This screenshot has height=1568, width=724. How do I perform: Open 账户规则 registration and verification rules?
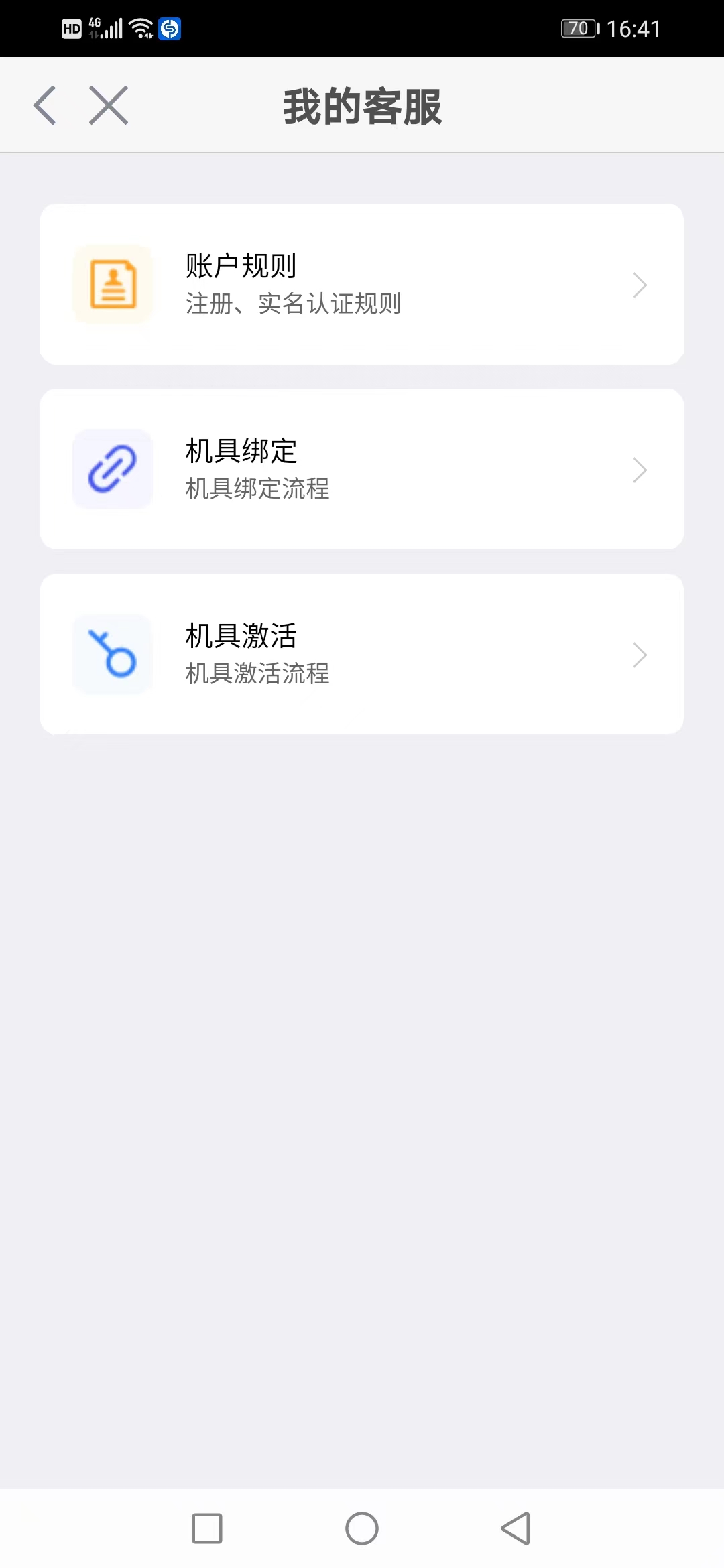[362, 284]
